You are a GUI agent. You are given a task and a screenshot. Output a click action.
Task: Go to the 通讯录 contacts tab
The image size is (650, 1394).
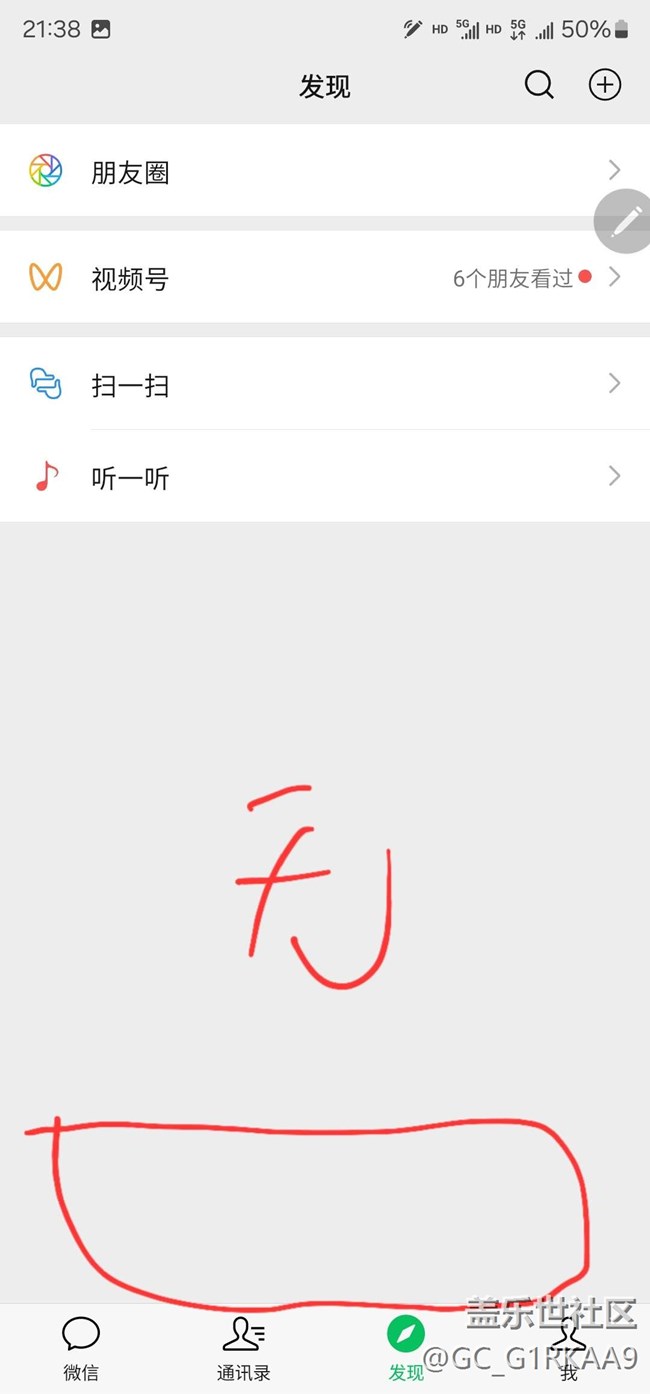[243, 1347]
